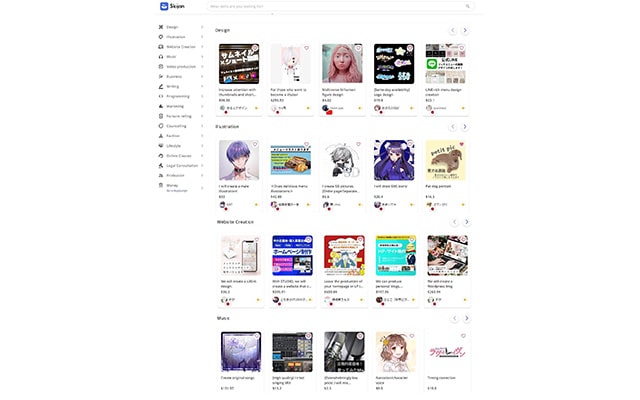This screenshot has height=400, width=640.
Task: Open the male illustration listing
Action: (238, 160)
